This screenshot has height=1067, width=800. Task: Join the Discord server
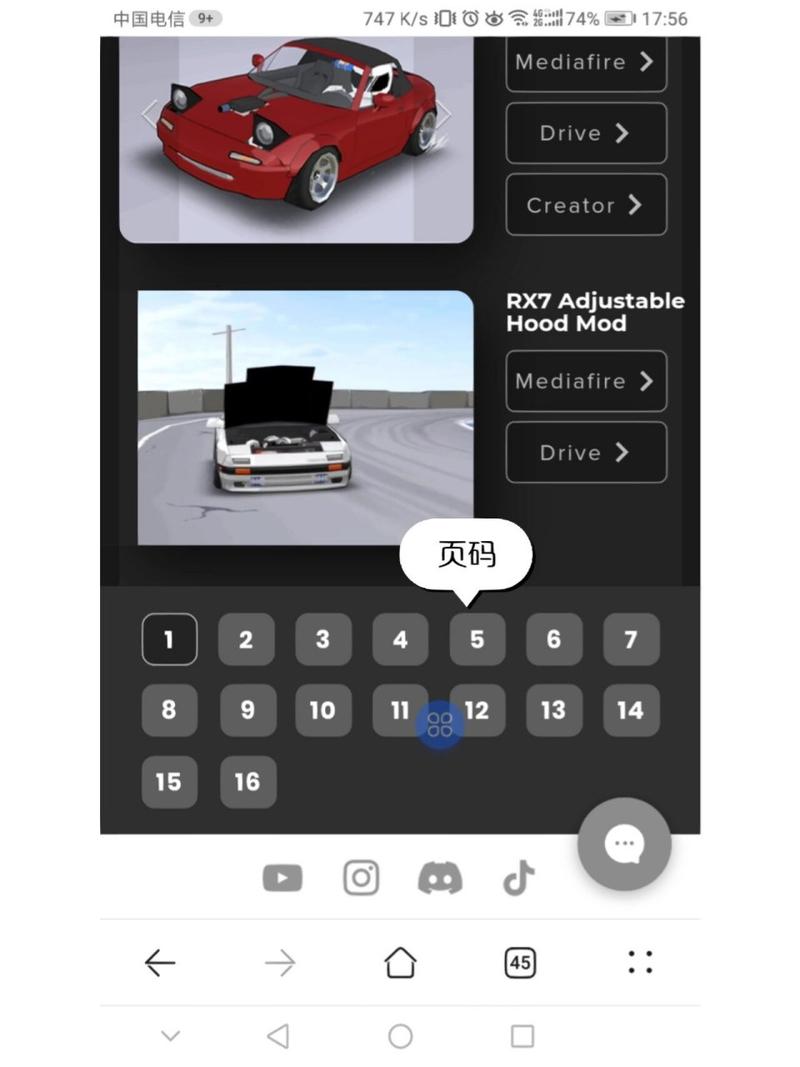pos(439,878)
